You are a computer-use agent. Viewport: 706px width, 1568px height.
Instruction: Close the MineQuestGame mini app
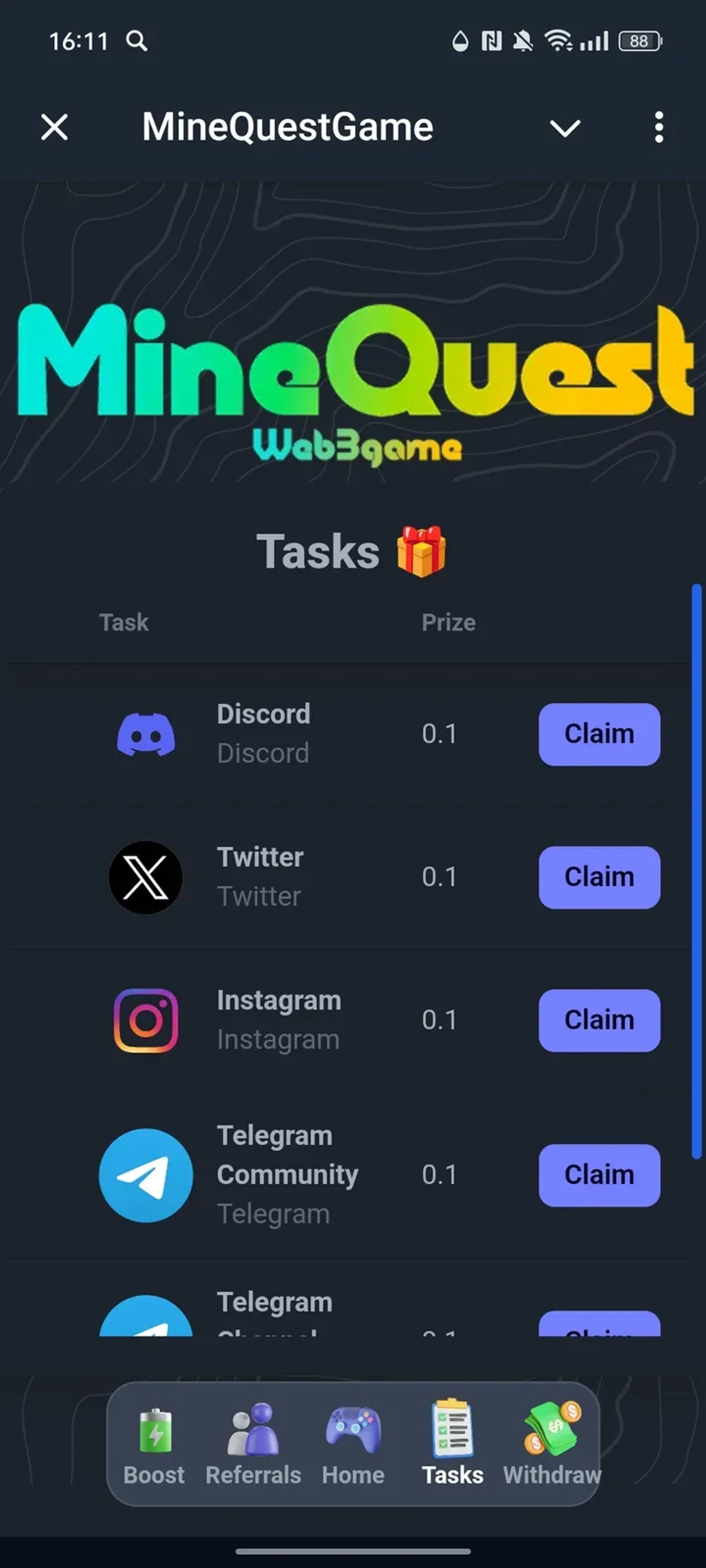coord(54,127)
